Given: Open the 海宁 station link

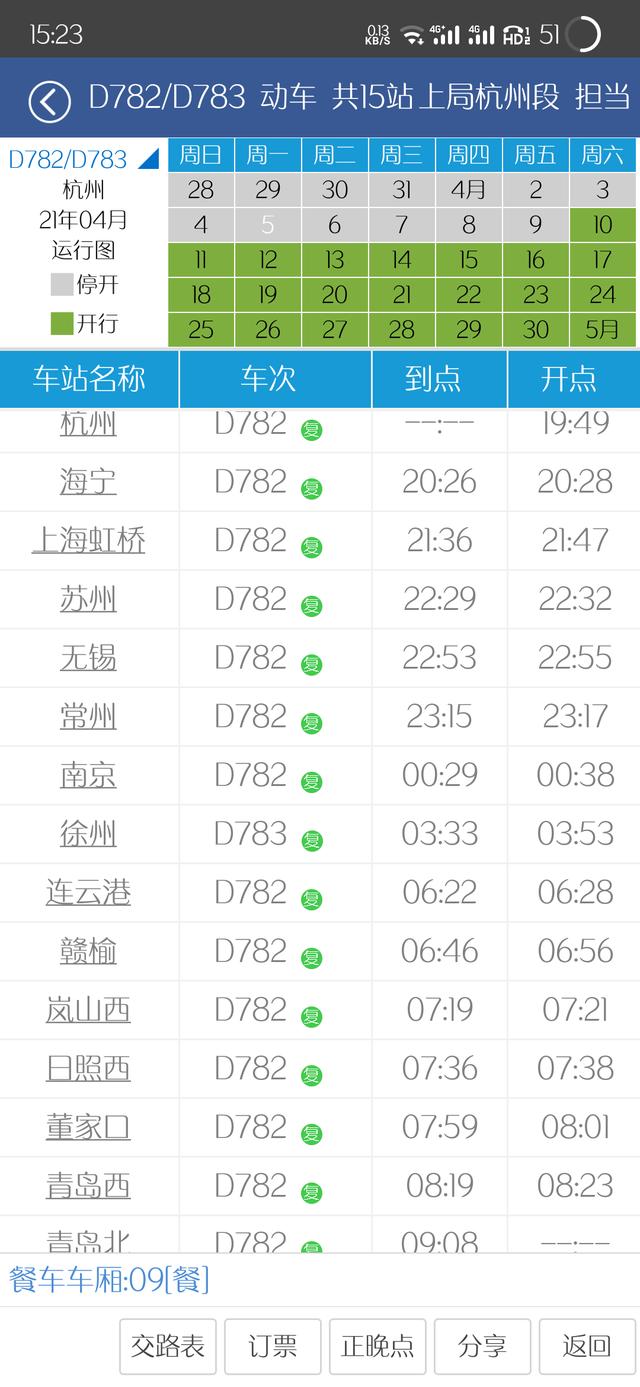Looking at the screenshot, I should pyautogui.click(x=88, y=482).
